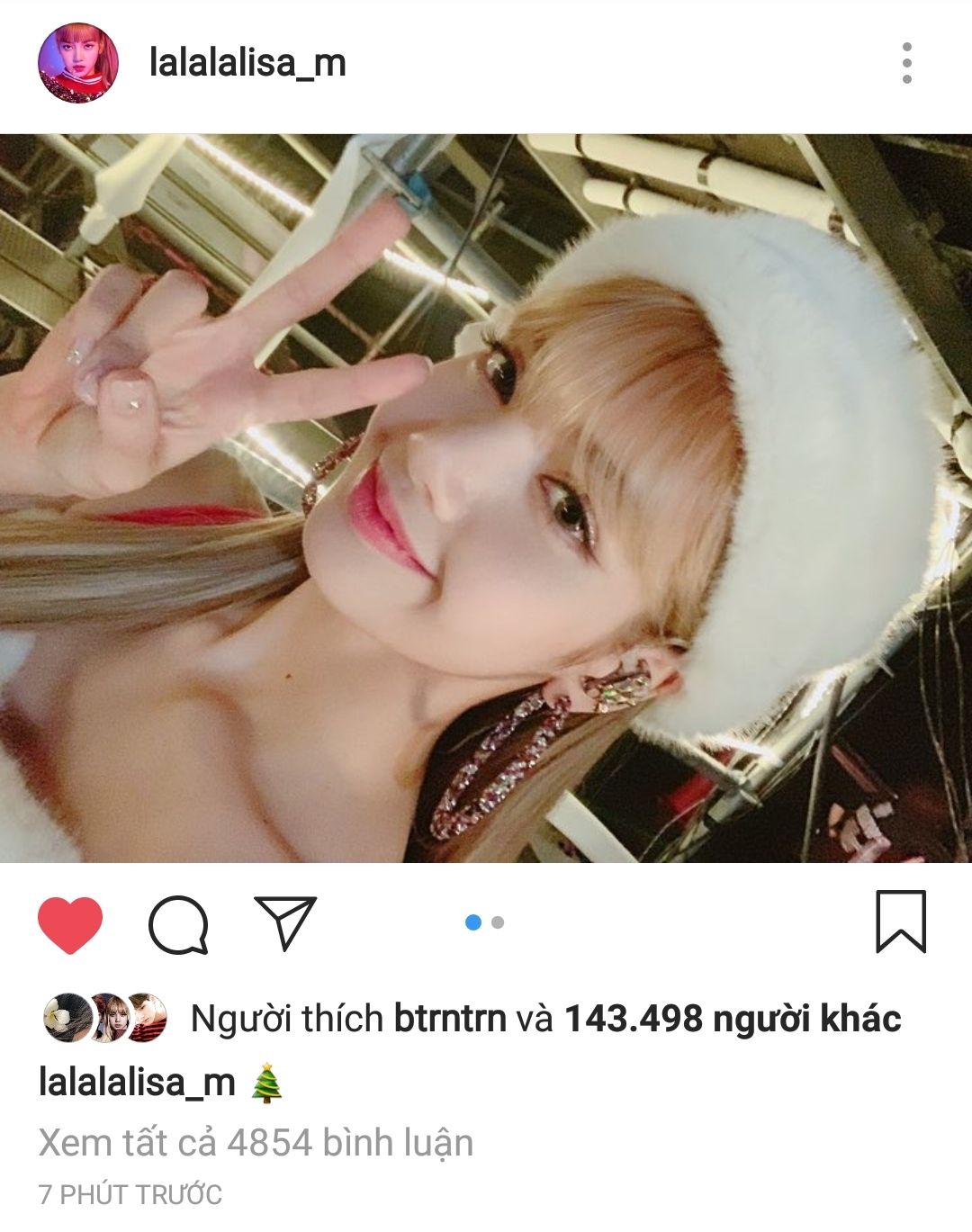This screenshot has height=1232, width=972.
Task: Open the post's three-dot overflow menu
Action: 906,63
